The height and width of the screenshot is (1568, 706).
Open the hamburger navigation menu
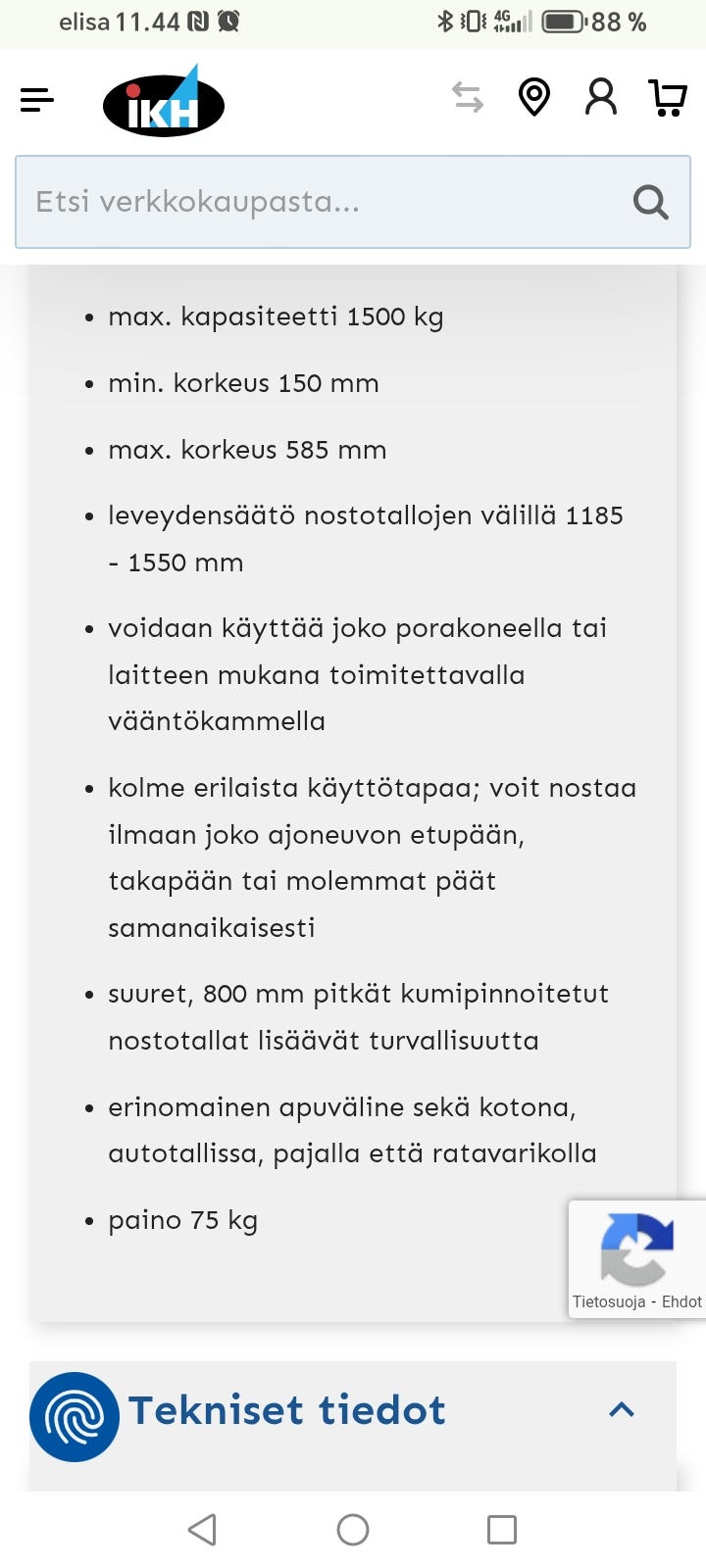[36, 99]
